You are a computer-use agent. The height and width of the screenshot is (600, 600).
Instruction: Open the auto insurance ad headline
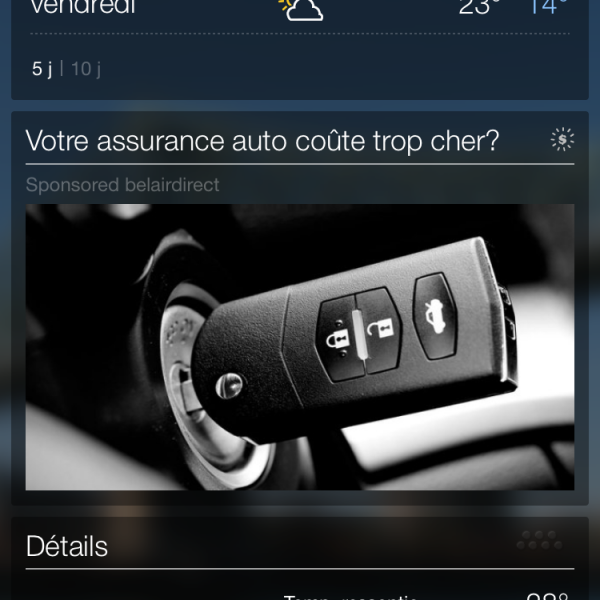coord(262,141)
